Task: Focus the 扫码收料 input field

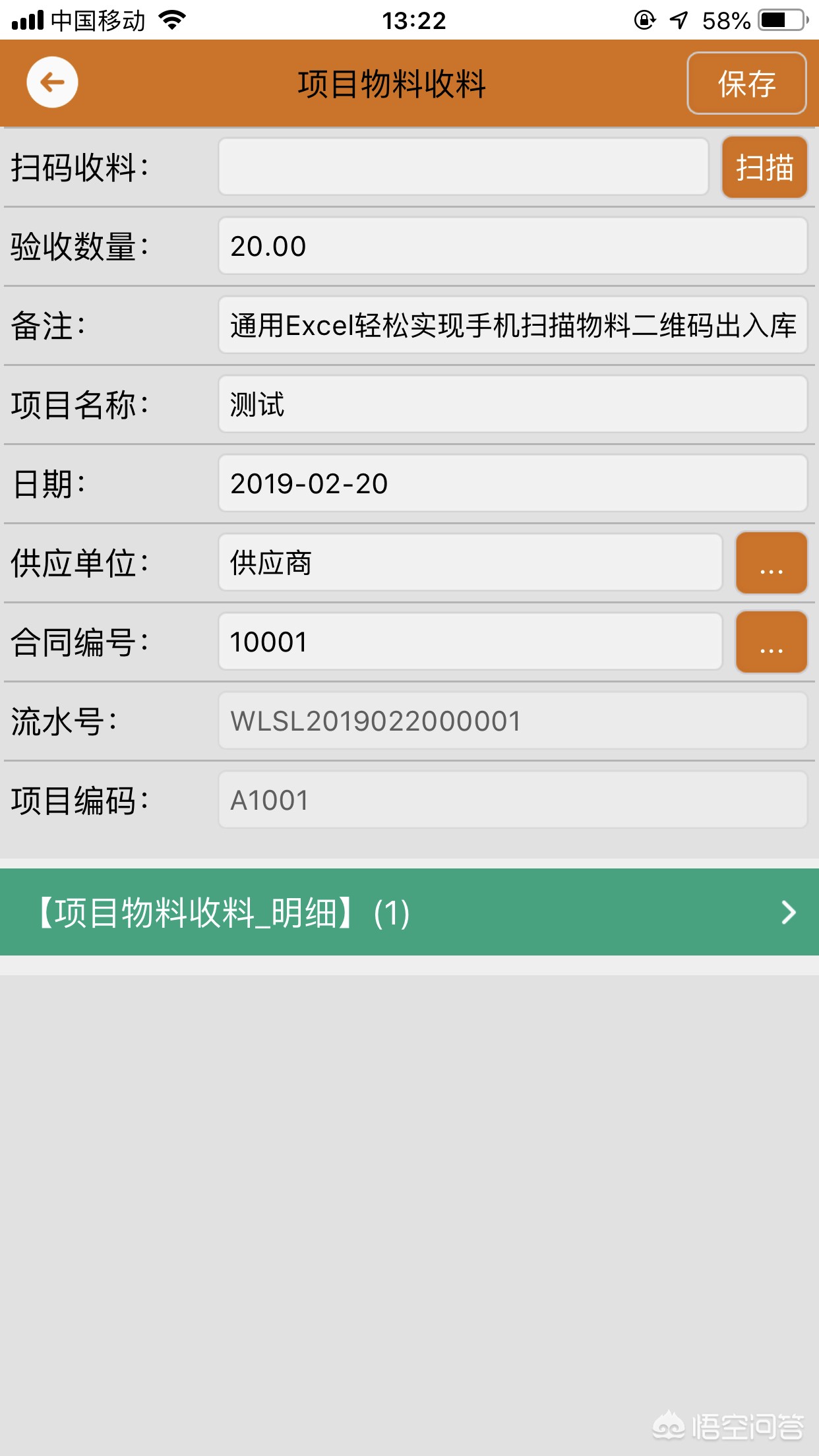Action: tap(463, 167)
